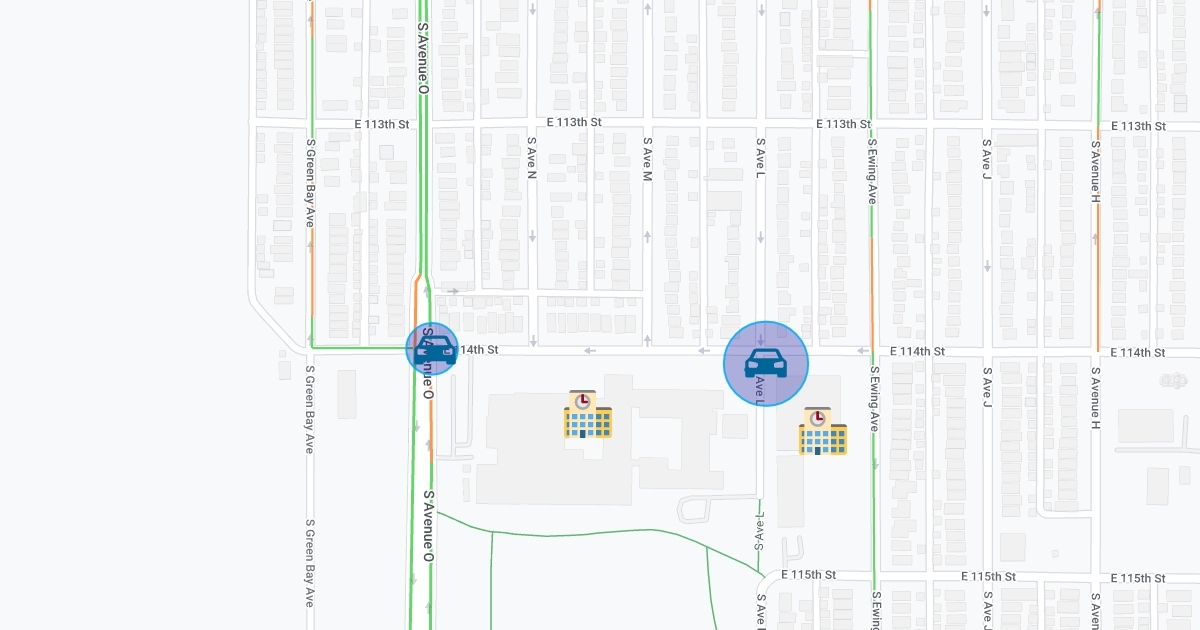Tap the car marker on S Avenue O
Viewport: 1200px width, 630px height.
431,348
